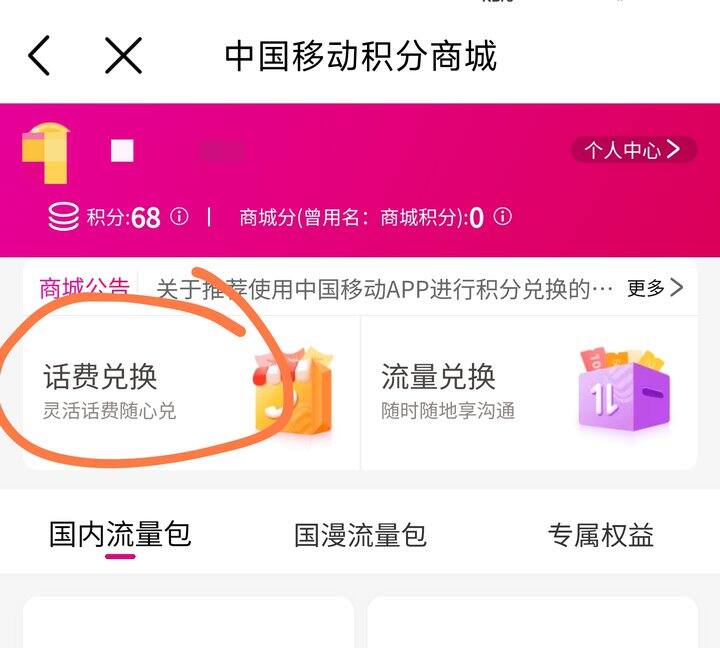Open the 话费兑换 card
The height and width of the screenshot is (648, 720).
(191, 393)
